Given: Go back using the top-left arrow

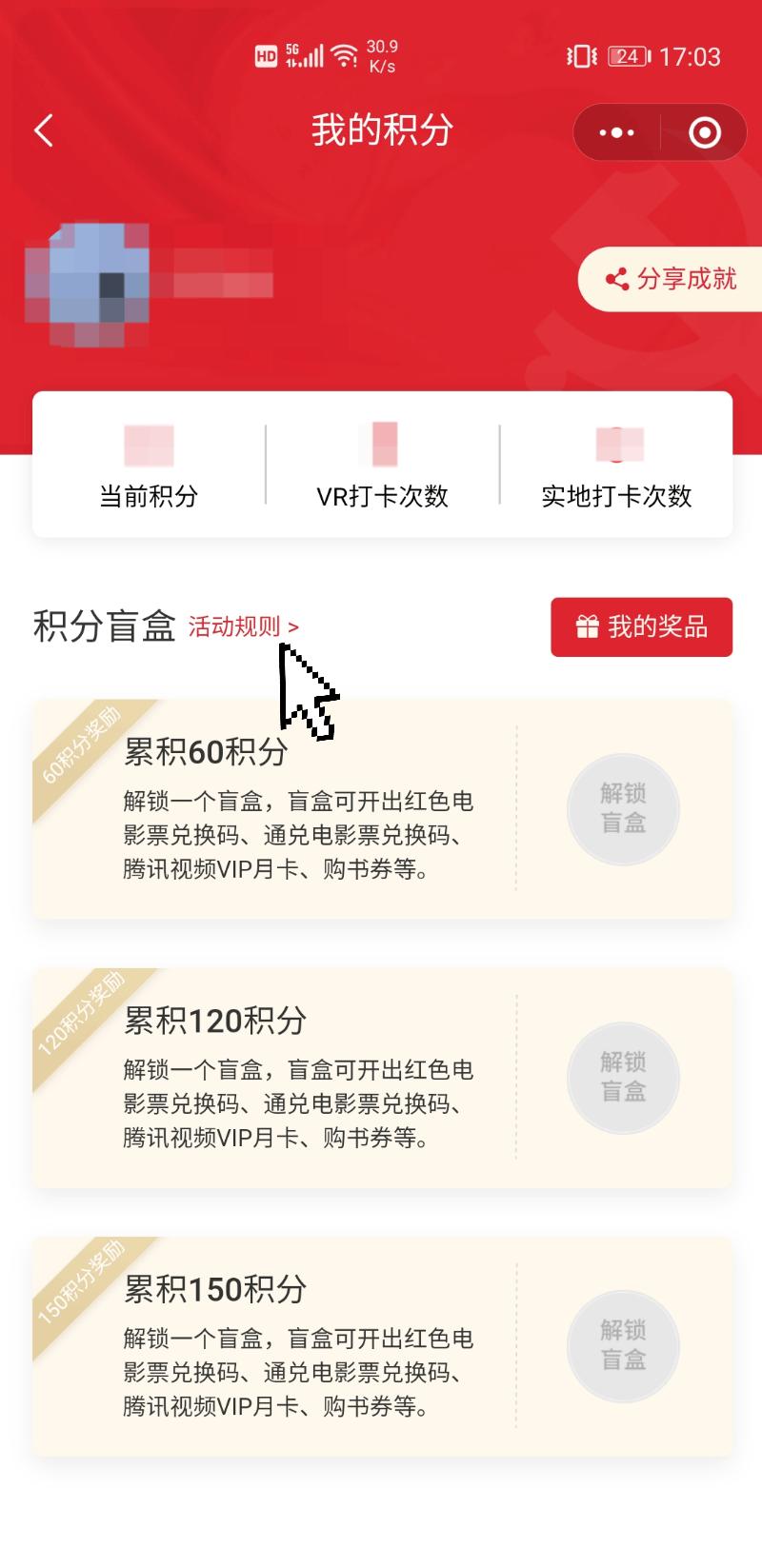Looking at the screenshot, I should point(44,131).
